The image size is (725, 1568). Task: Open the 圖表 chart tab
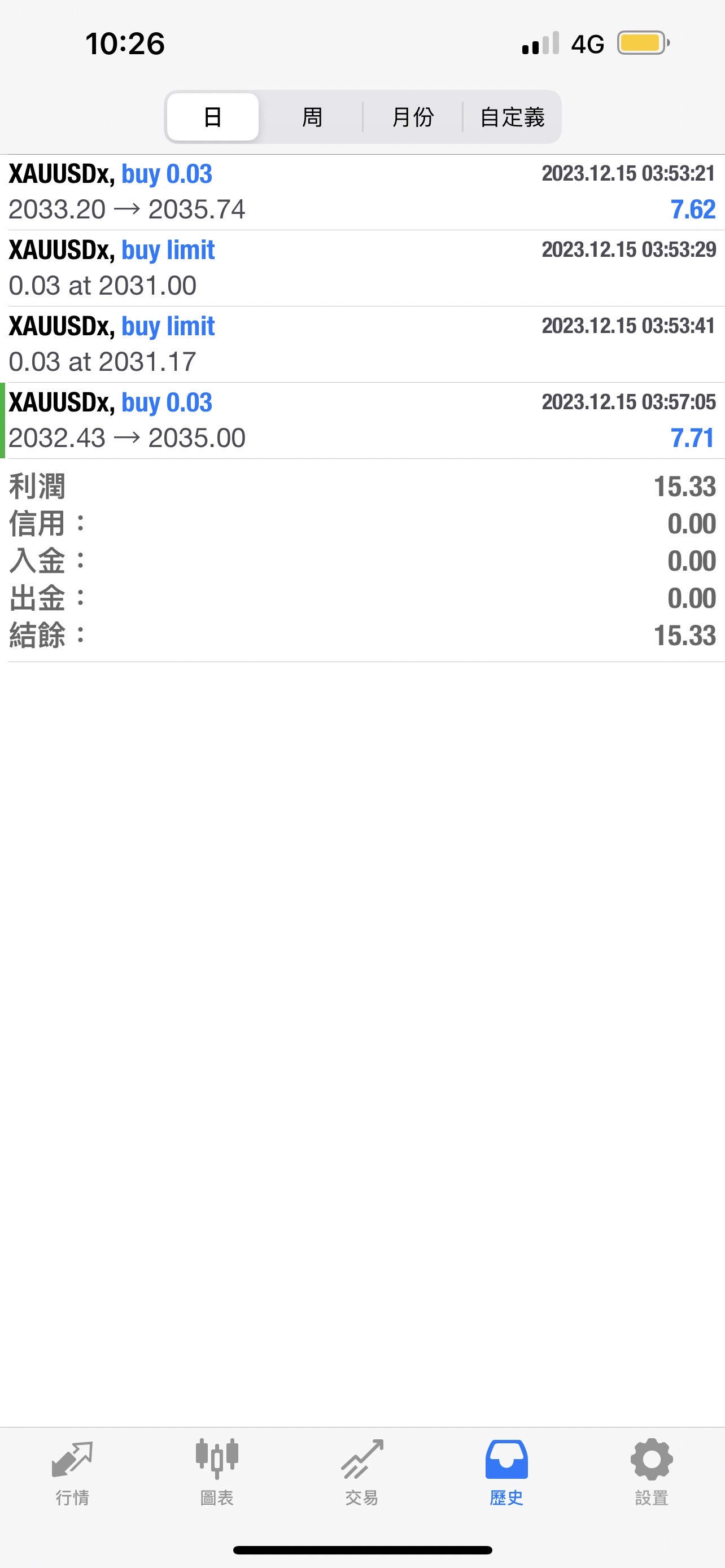217,1472
